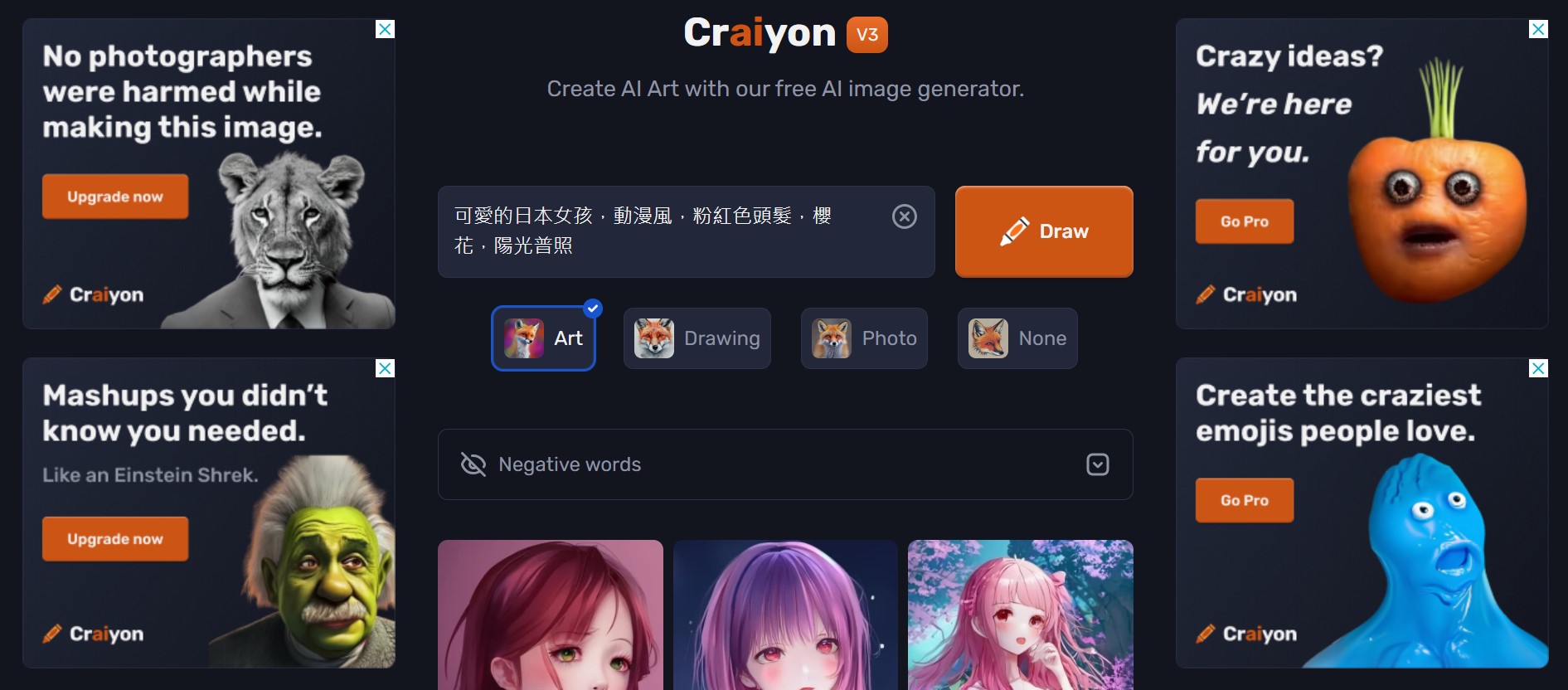Choose the Photo style option

tap(863, 338)
